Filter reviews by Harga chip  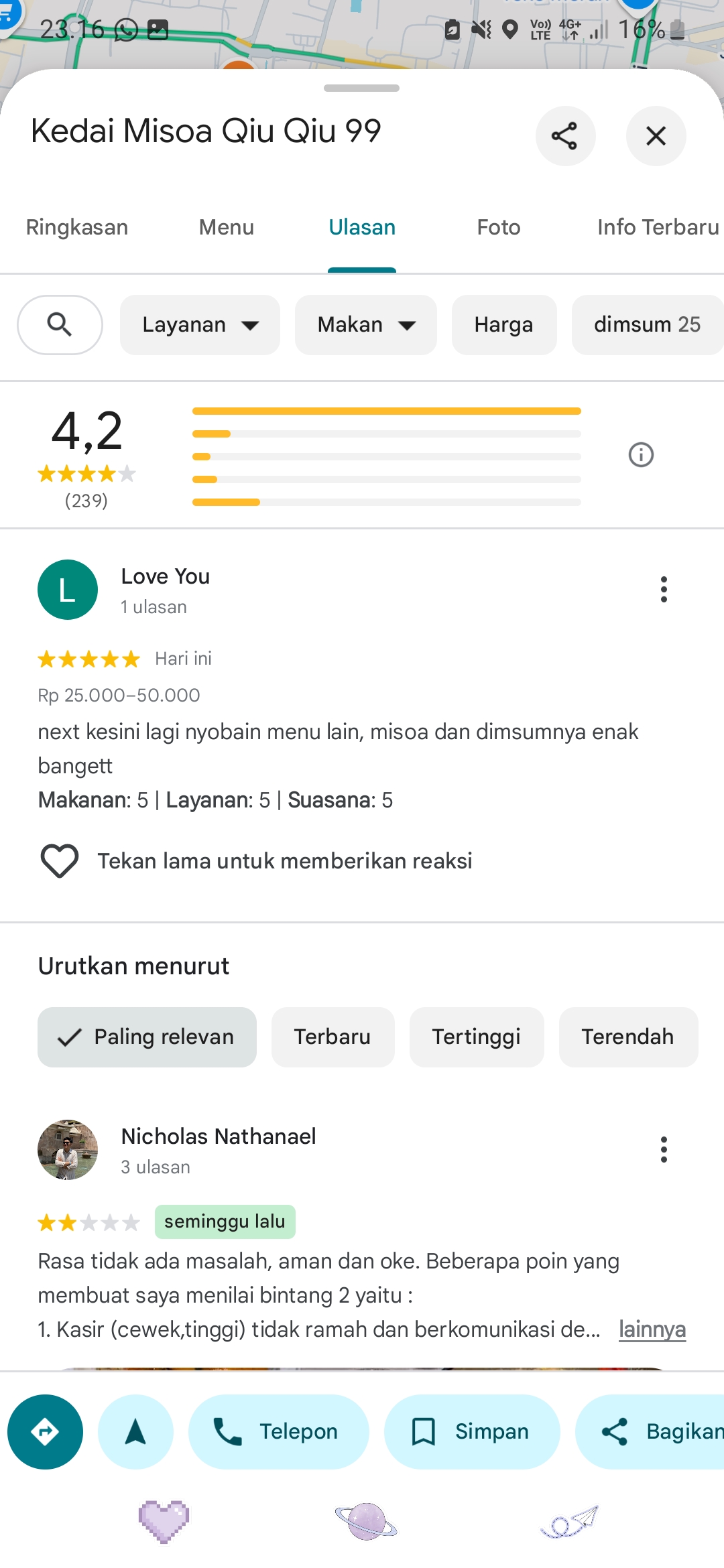click(504, 325)
